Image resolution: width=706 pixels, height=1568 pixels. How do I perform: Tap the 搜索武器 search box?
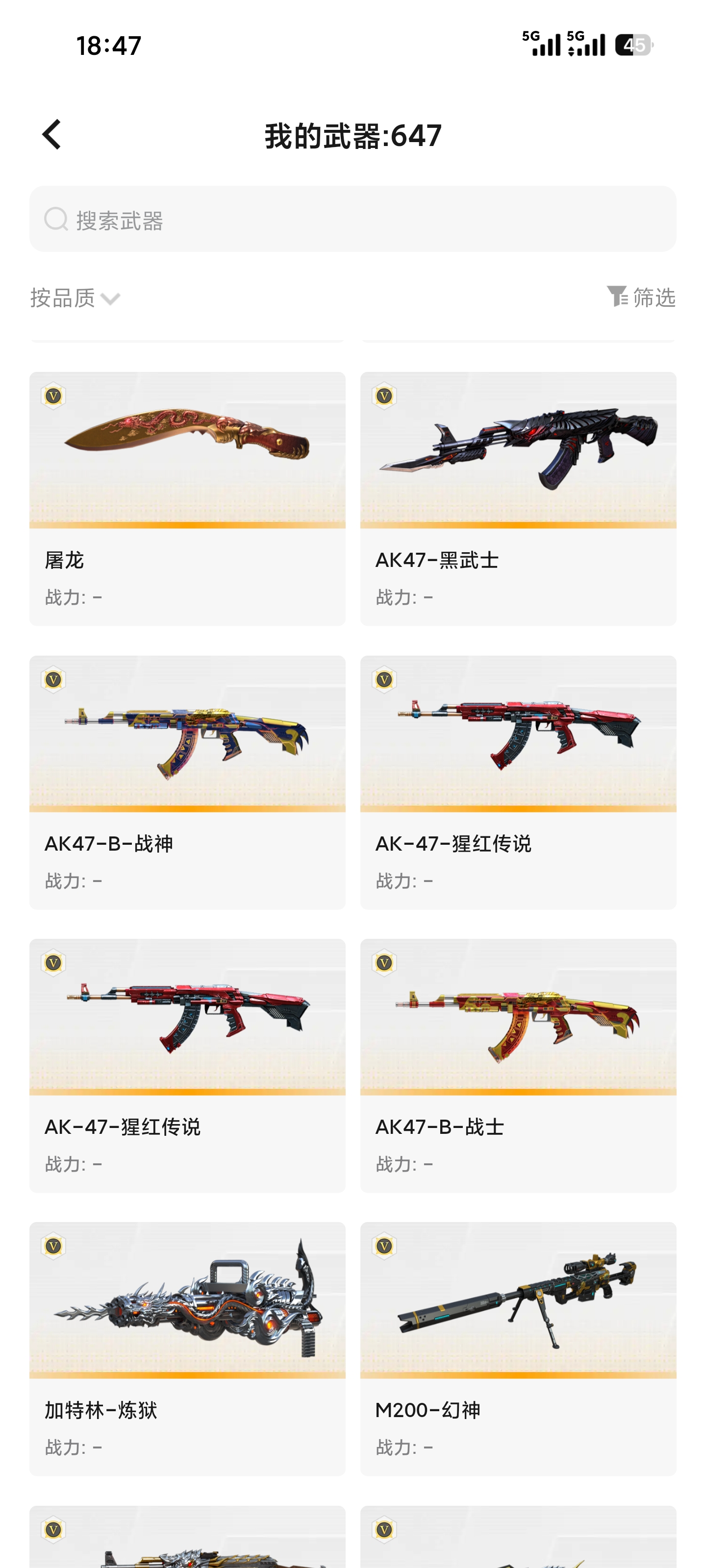pyautogui.click(x=353, y=219)
